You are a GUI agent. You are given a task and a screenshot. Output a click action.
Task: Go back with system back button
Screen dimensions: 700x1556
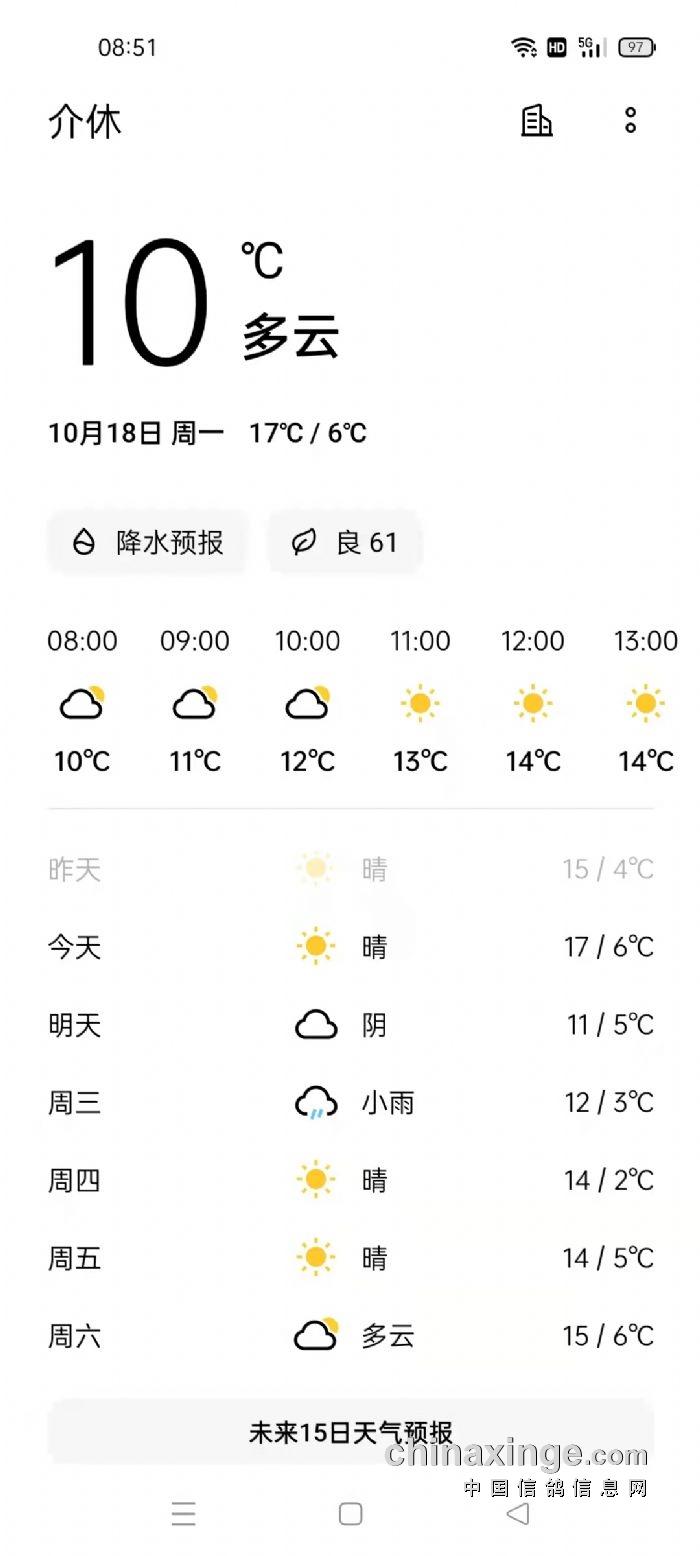(517, 1514)
